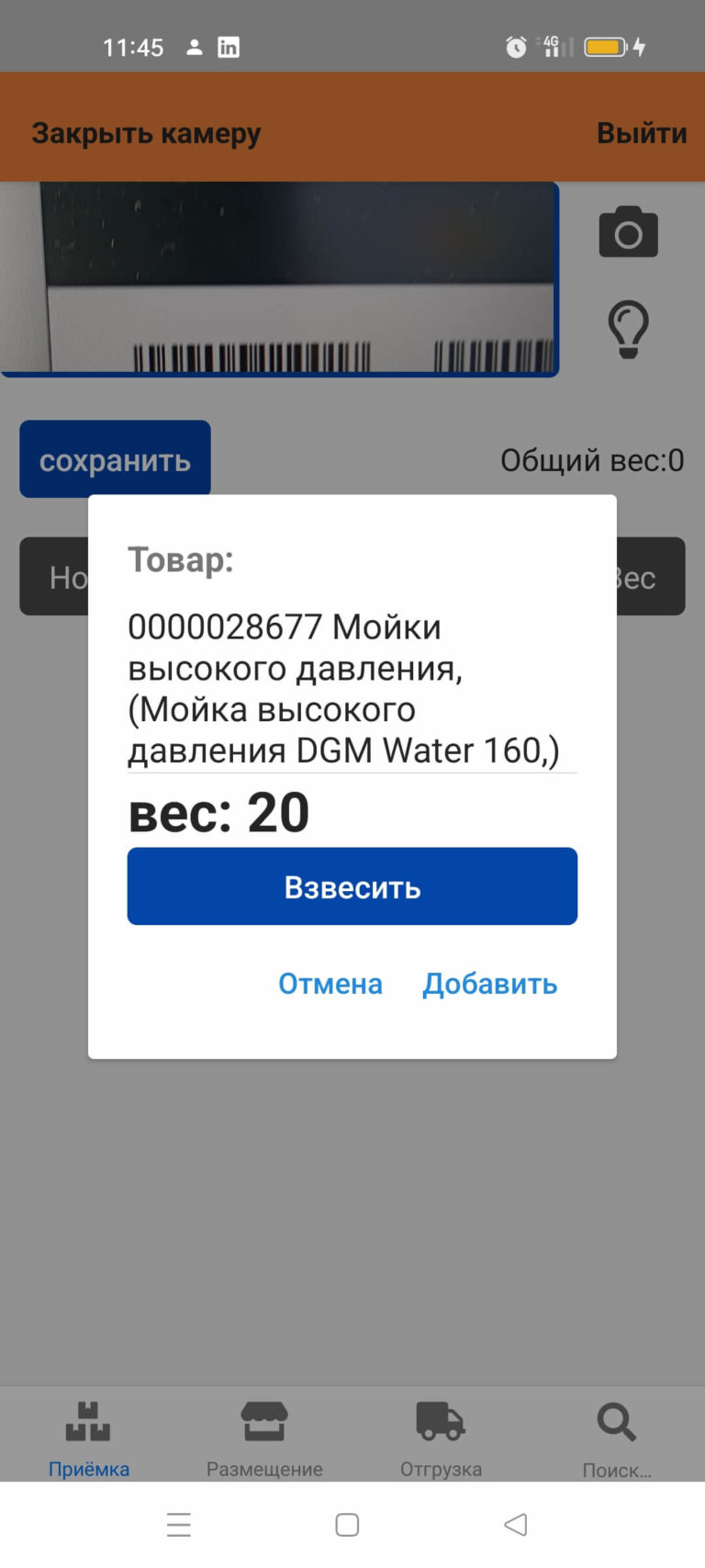Go to the Отгрузка tab
Image resolution: width=705 pixels, height=1568 pixels.
[x=441, y=1438]
